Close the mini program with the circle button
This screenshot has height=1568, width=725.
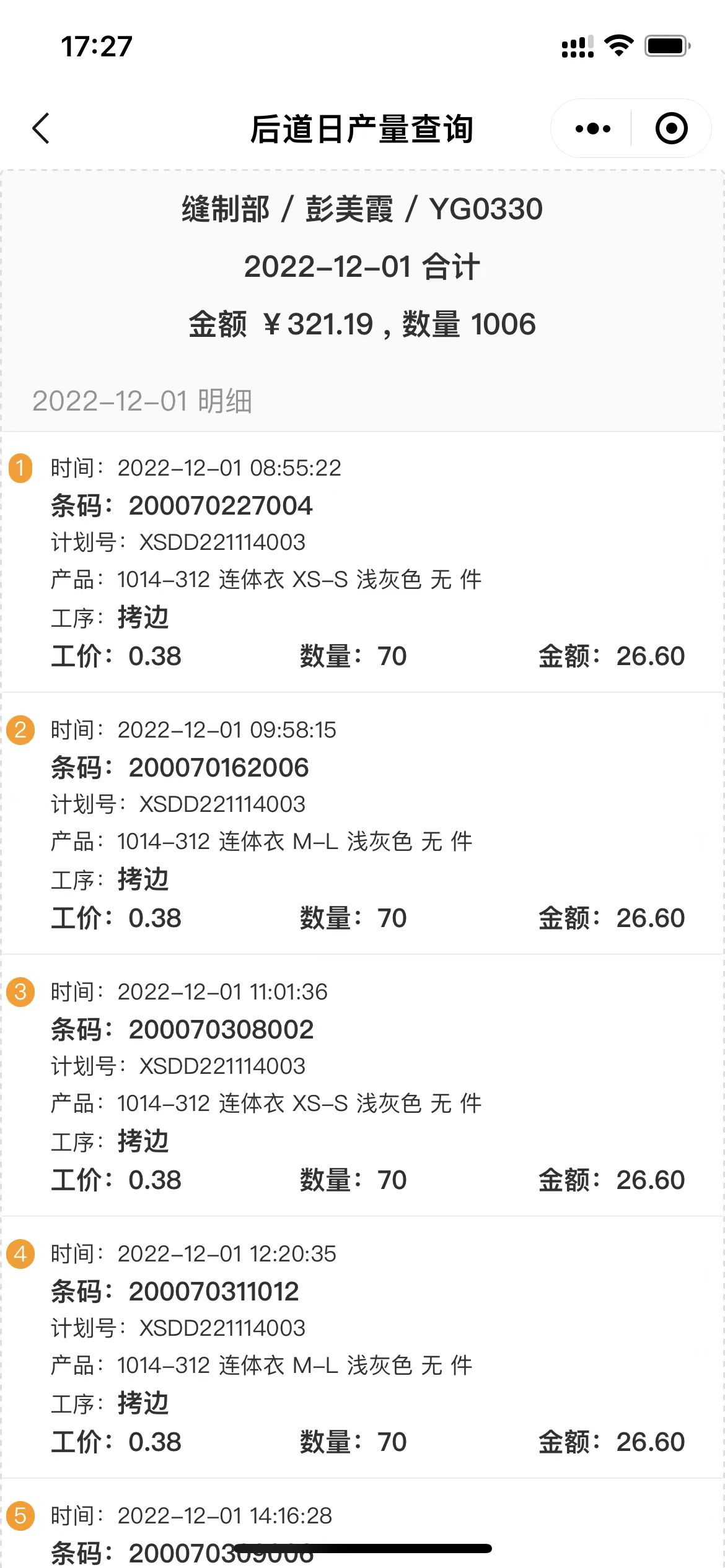[671, 129]
